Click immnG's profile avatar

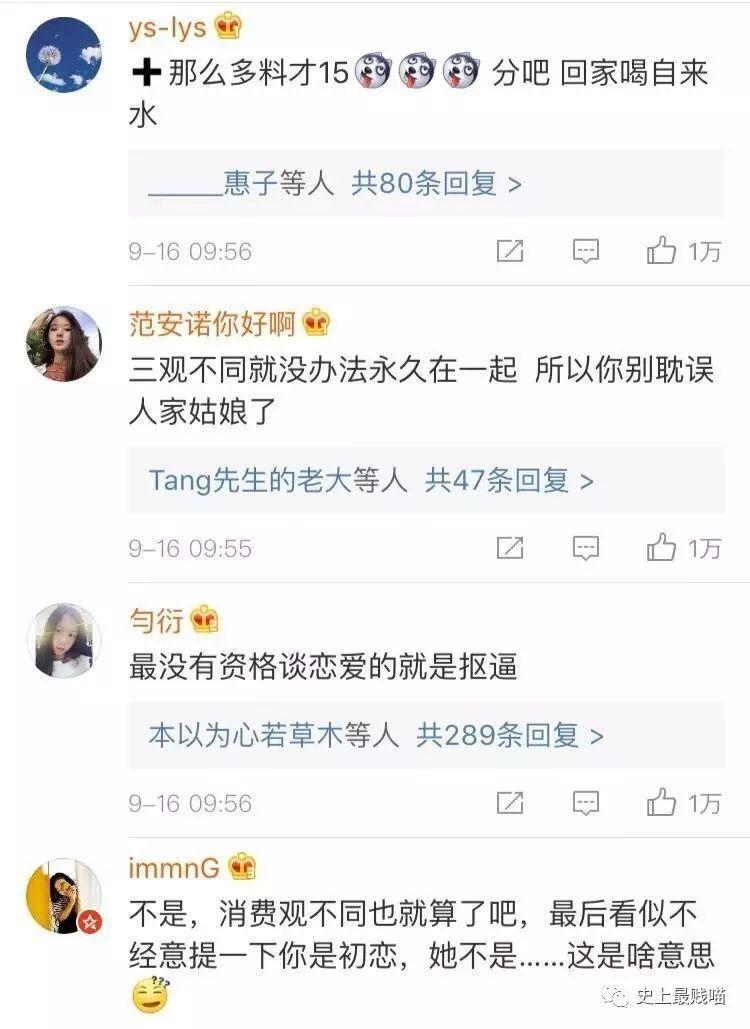point(66,898)
